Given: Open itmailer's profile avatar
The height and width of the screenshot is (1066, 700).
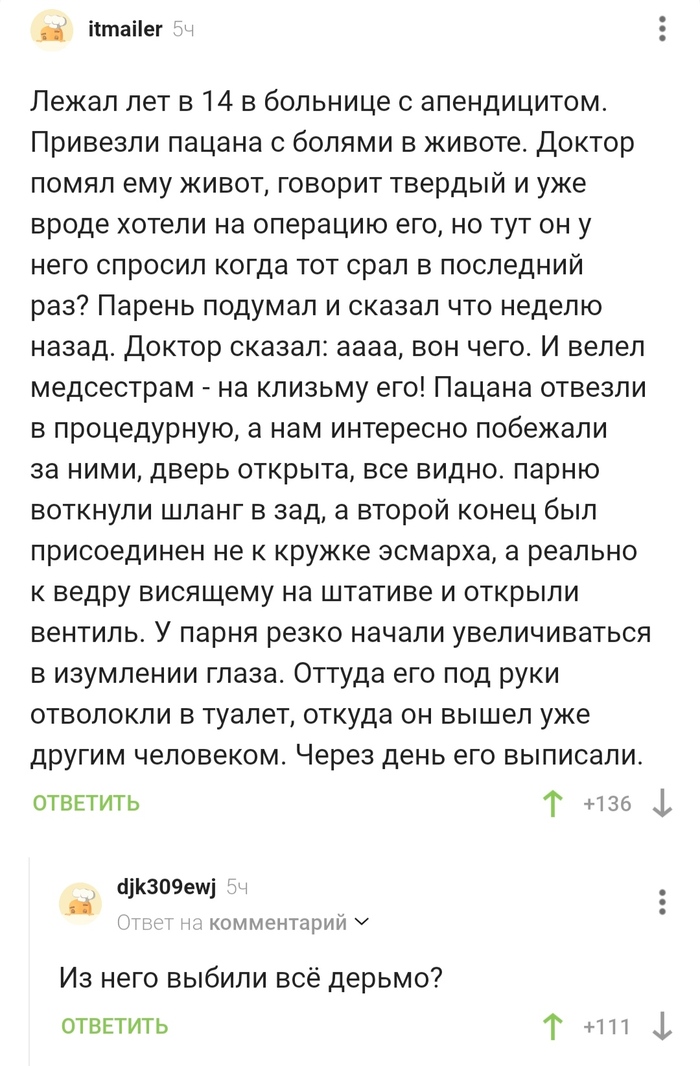Looking at the screenshot, I should pyautogui.click(x=51, y=31).
